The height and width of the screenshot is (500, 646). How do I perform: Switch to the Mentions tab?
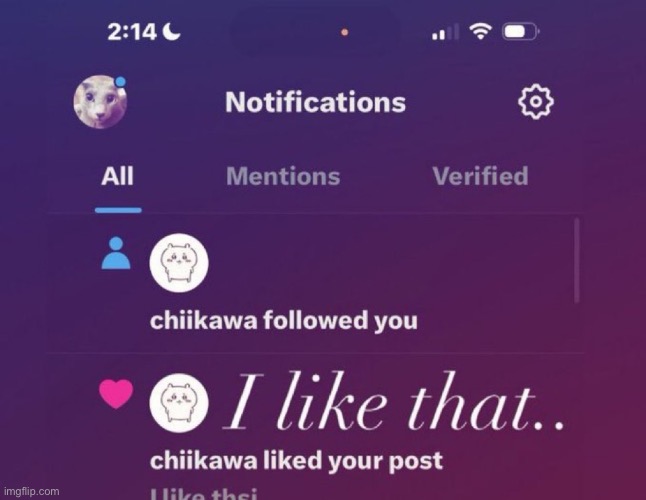(x=283, y=177)
